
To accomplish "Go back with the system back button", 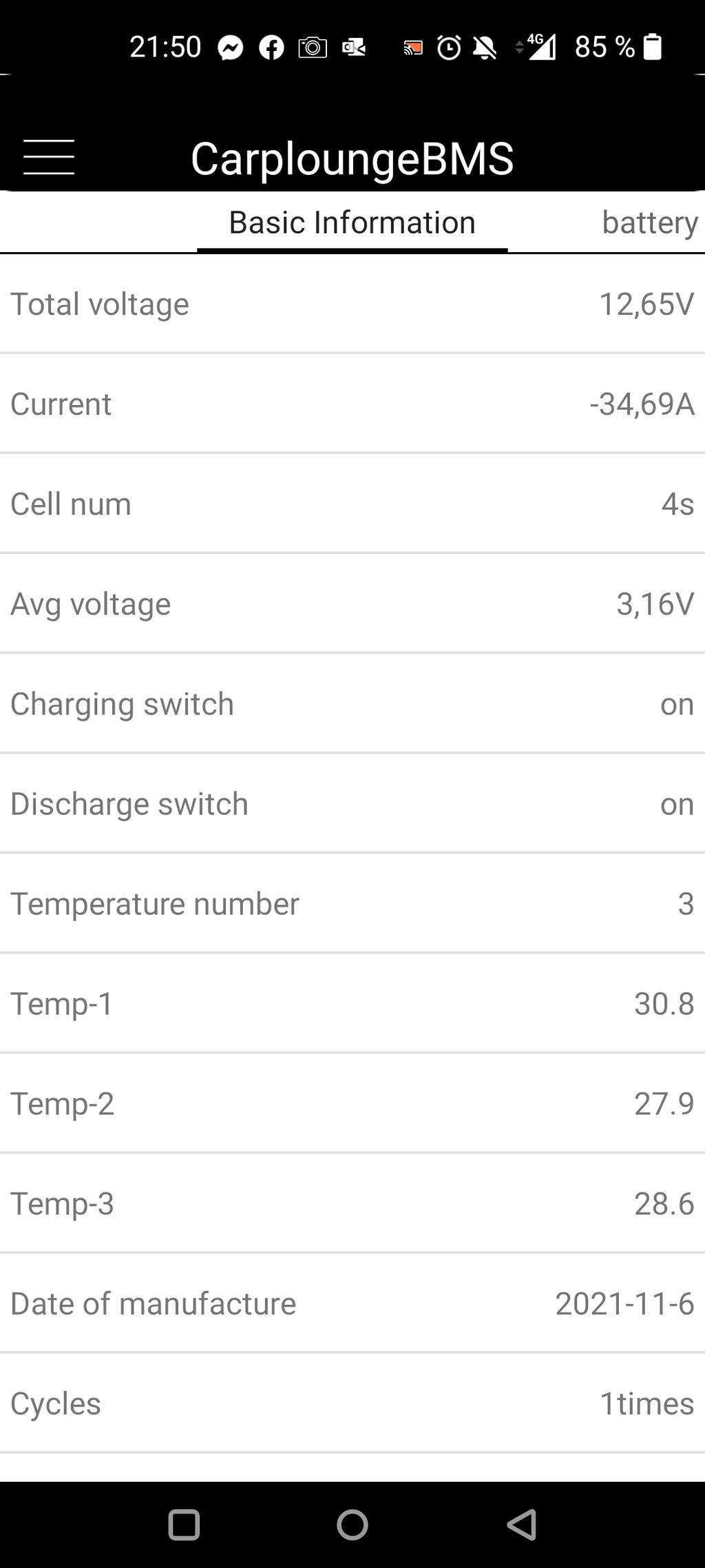I will click(x=522, y=1524).
